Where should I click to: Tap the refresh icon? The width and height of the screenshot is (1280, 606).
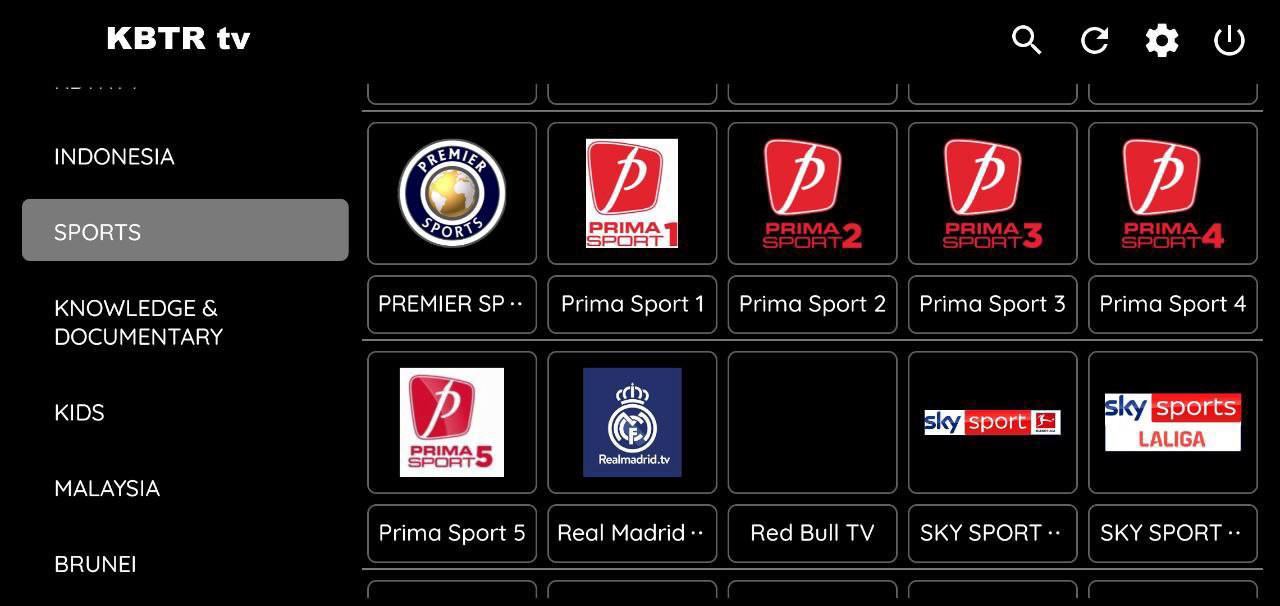tap(1094, 40)
